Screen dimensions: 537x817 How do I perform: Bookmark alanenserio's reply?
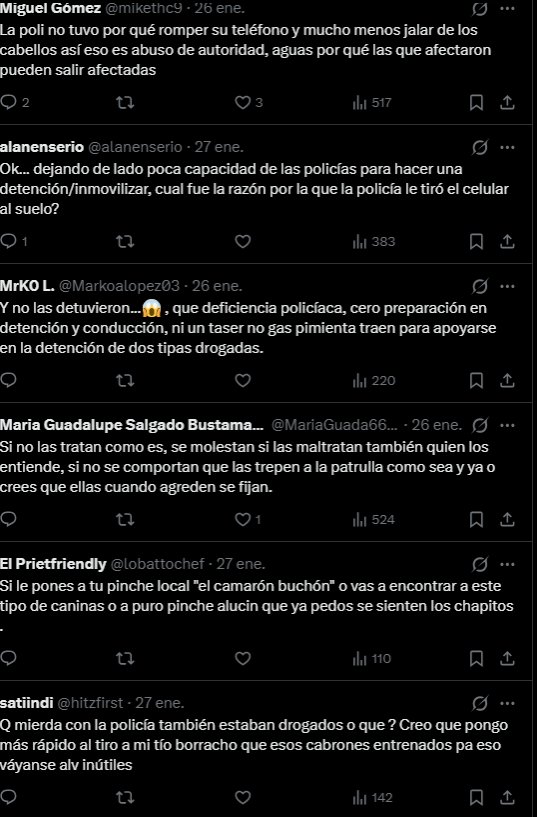(x=476, y=241)
